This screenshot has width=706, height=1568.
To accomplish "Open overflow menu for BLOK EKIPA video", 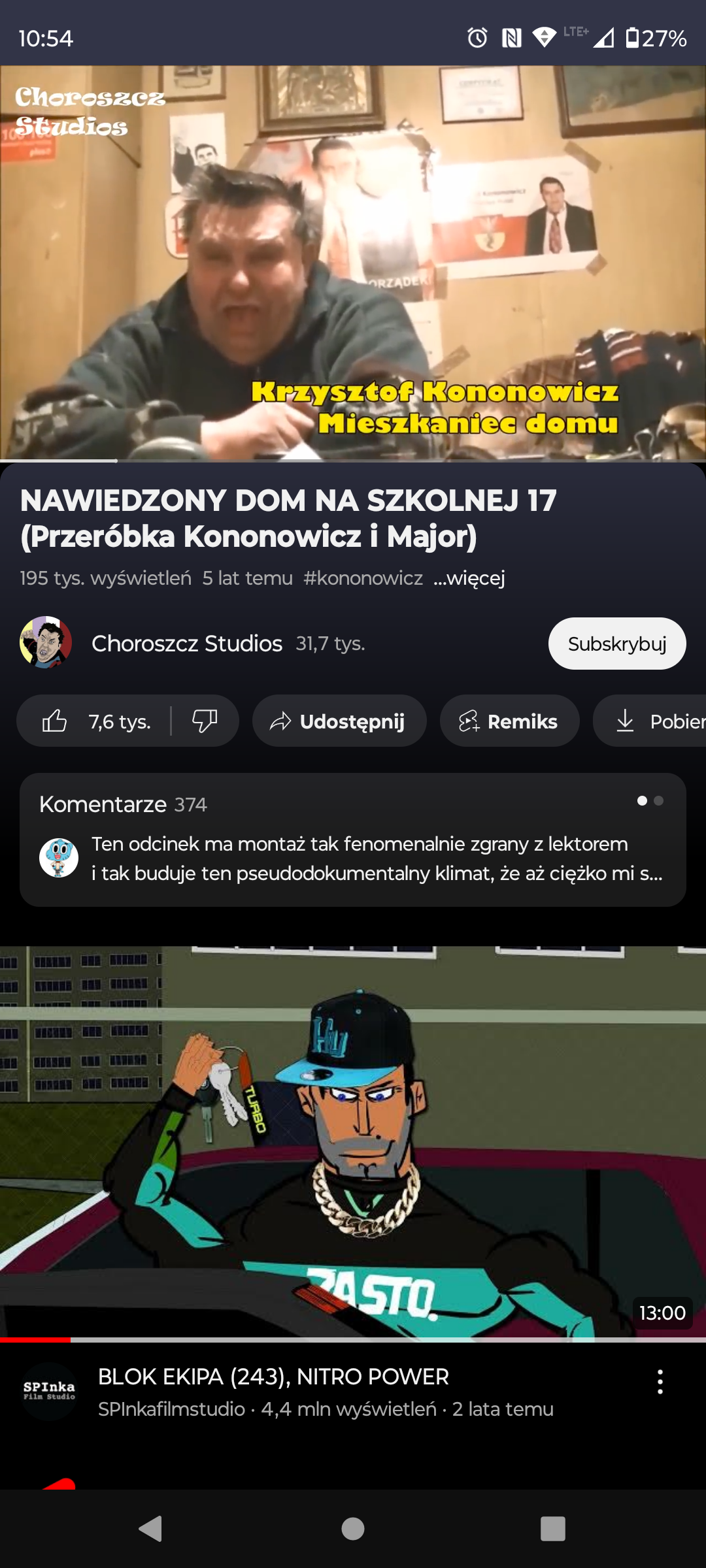I will point(660,1382).
